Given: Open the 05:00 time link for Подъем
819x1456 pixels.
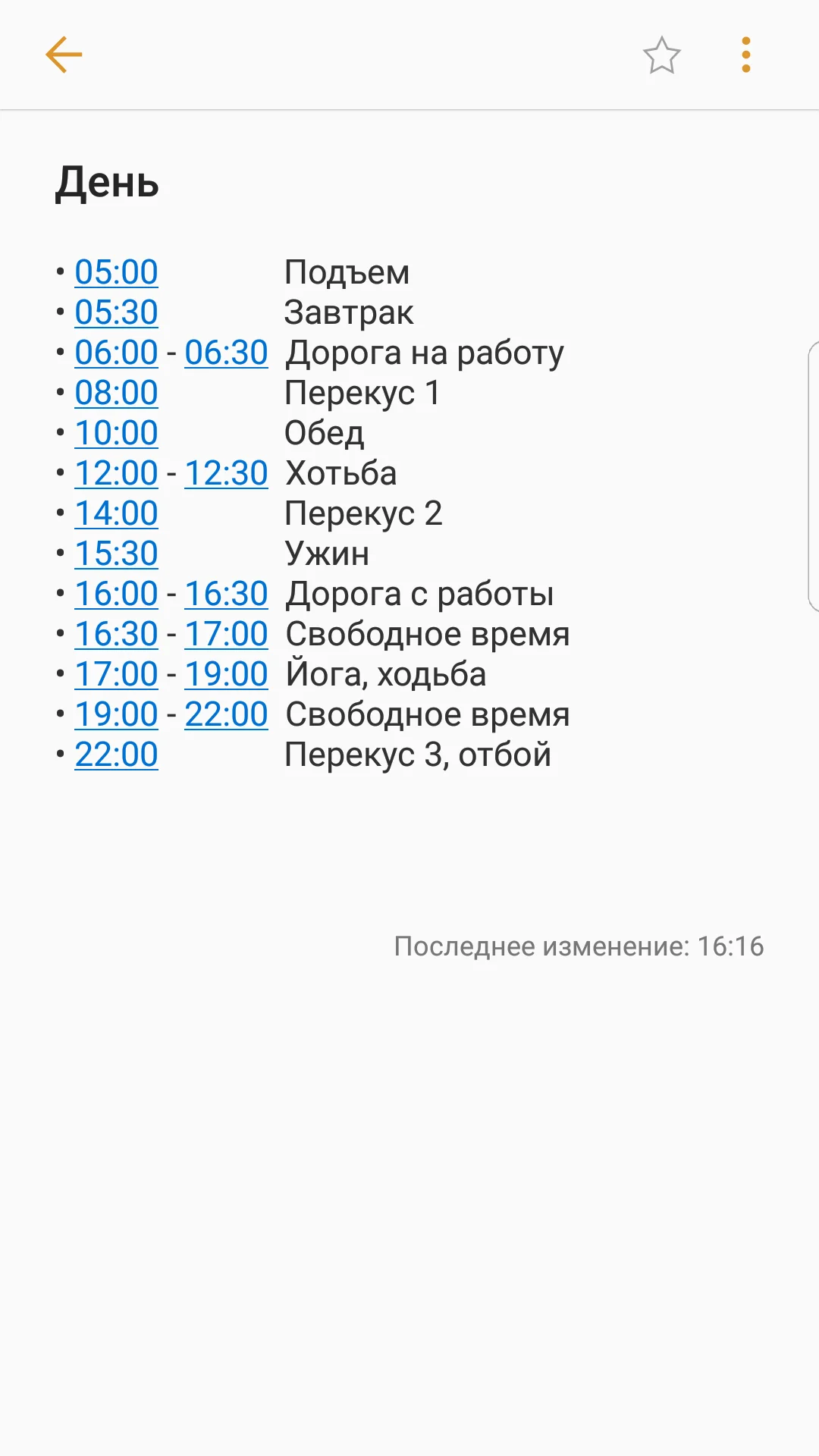Looking at the screenshot, I should click(116, 271).
